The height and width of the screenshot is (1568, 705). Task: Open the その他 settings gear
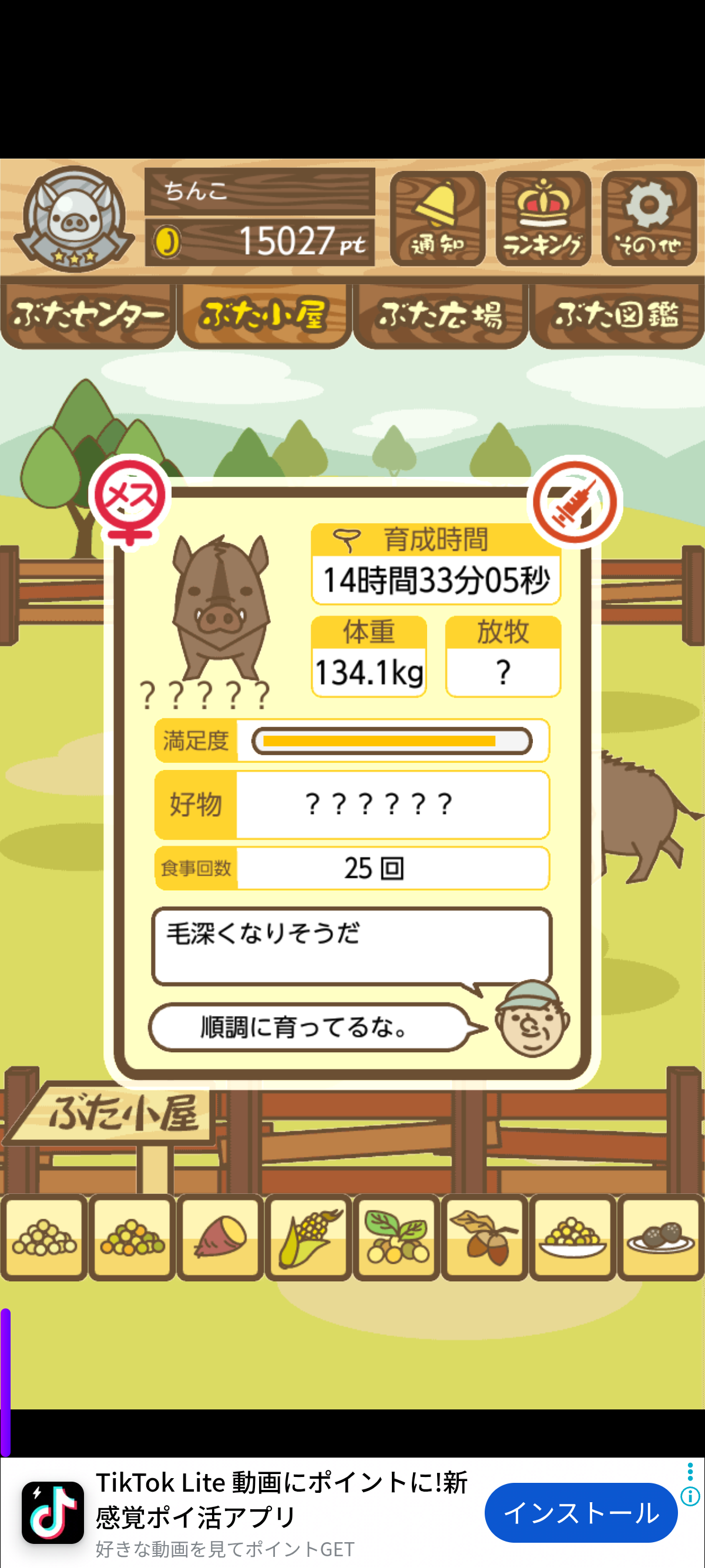click(649, 218)
